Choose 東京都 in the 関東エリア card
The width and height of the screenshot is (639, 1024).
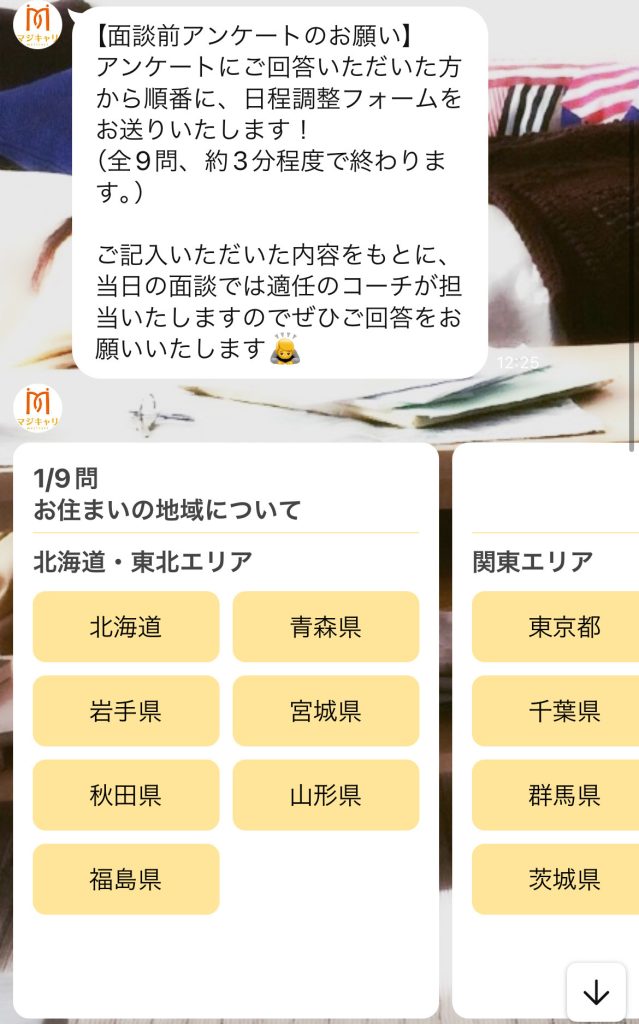click(560, 627)
